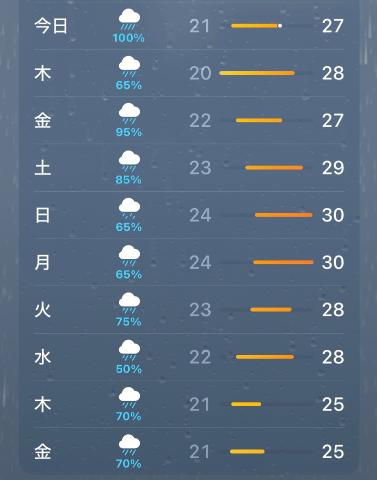This screenshot has width=377, height=480.
Task: Open Sunday (日) forecast details
Action: (x=189, y=215)
